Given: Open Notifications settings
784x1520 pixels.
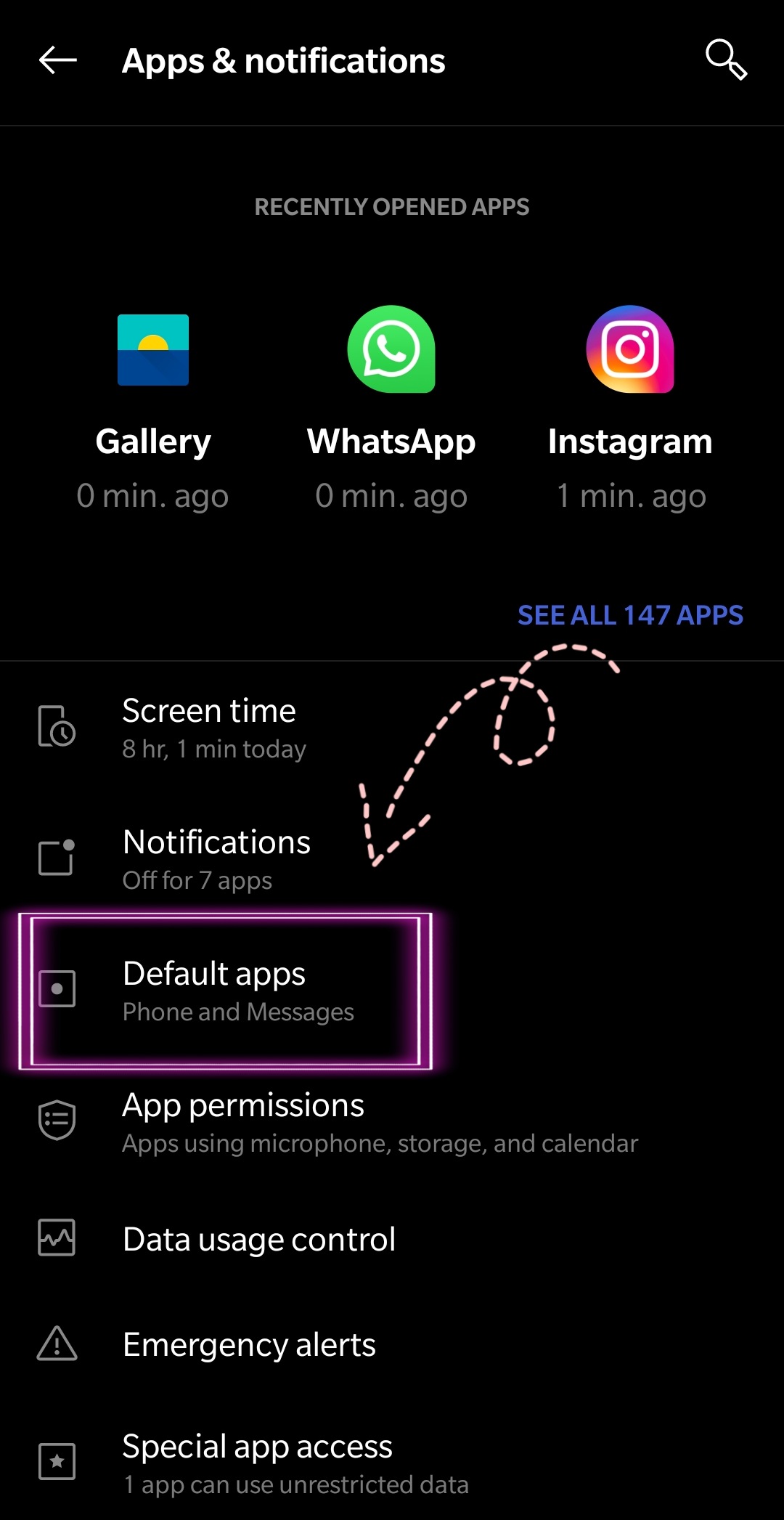Looking at the screenshot, I should [x=216, y=858].
